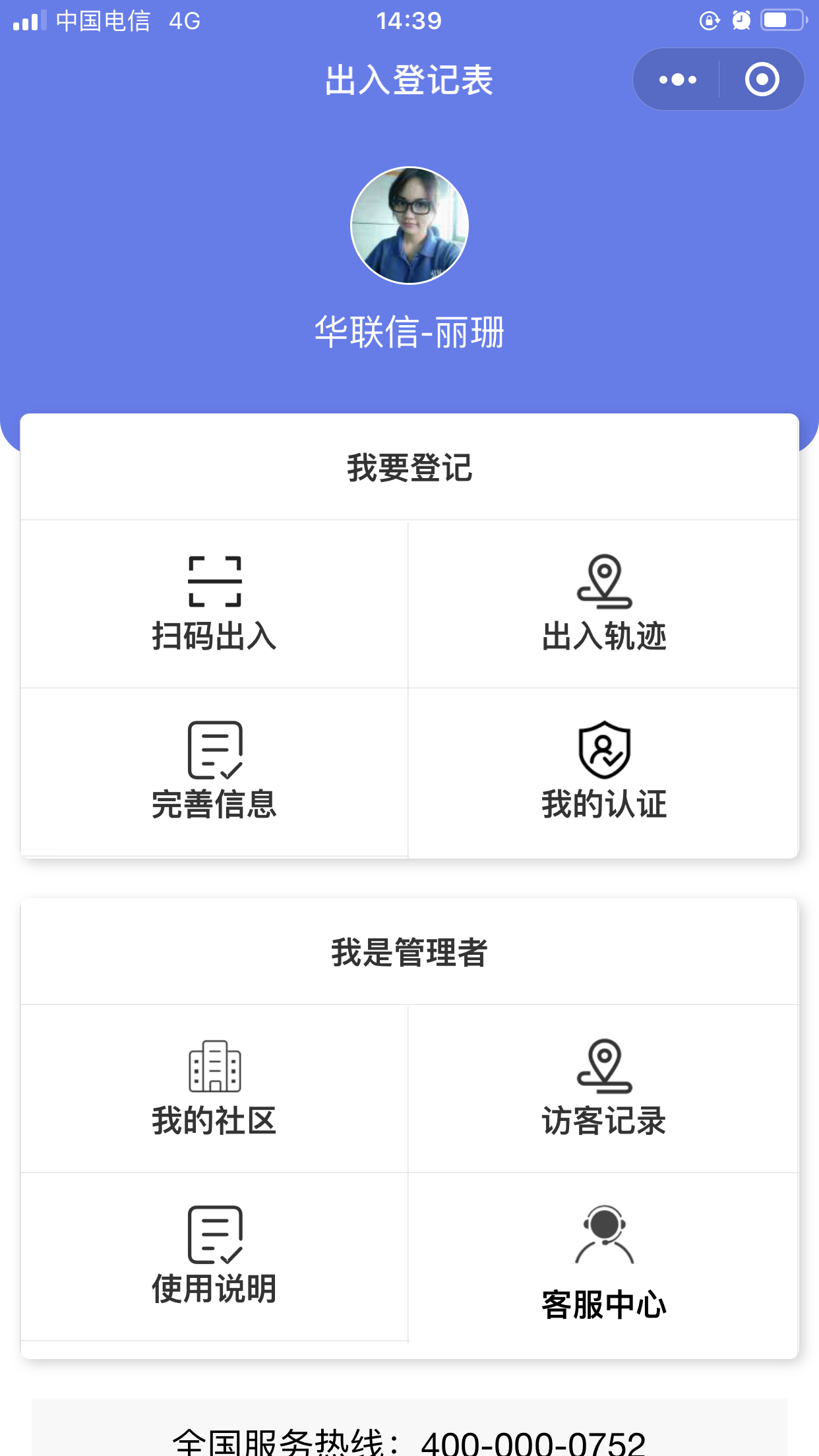The image size is (819, 1456).
Task: Tap the user avatar photo
Action: point(409,224)
